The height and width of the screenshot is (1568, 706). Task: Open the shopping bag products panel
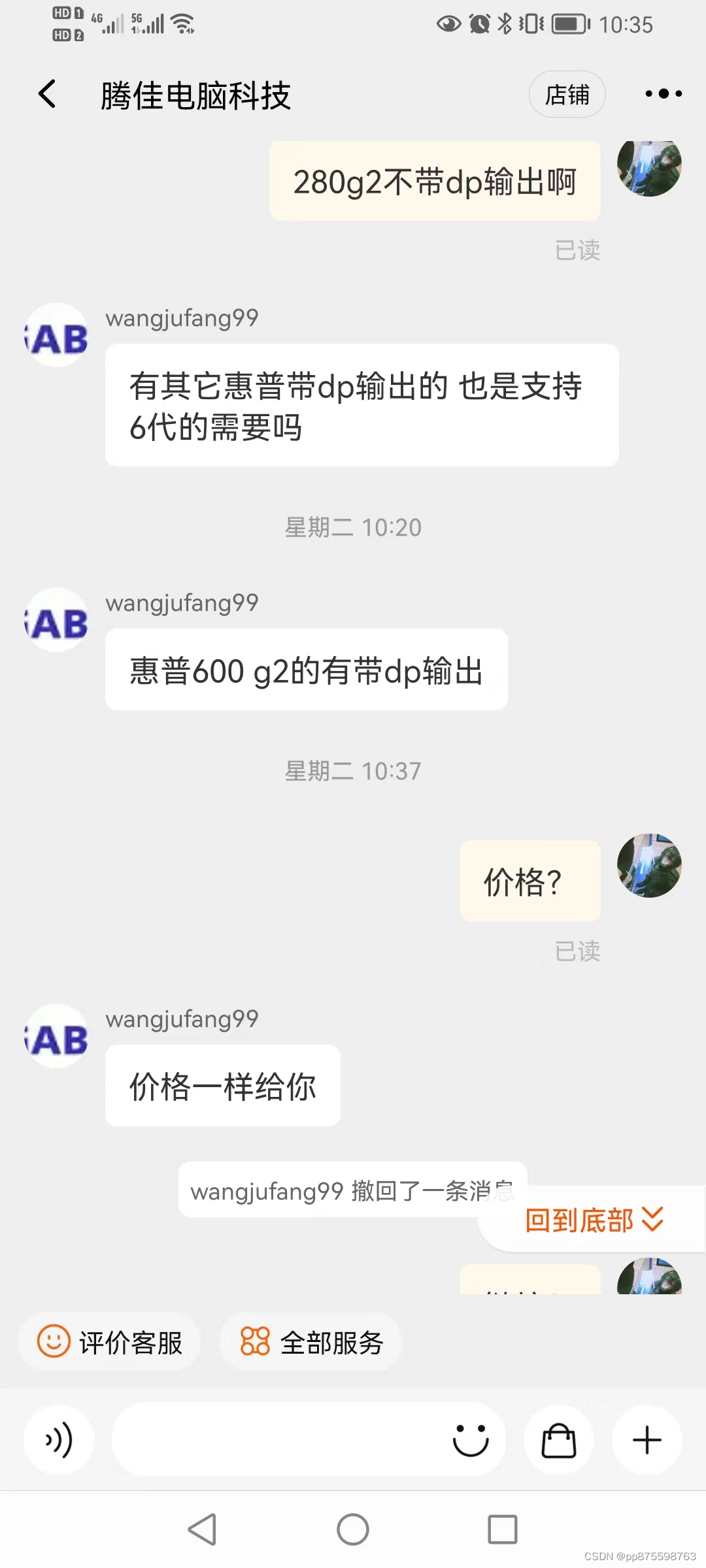tap(559, 1440)
